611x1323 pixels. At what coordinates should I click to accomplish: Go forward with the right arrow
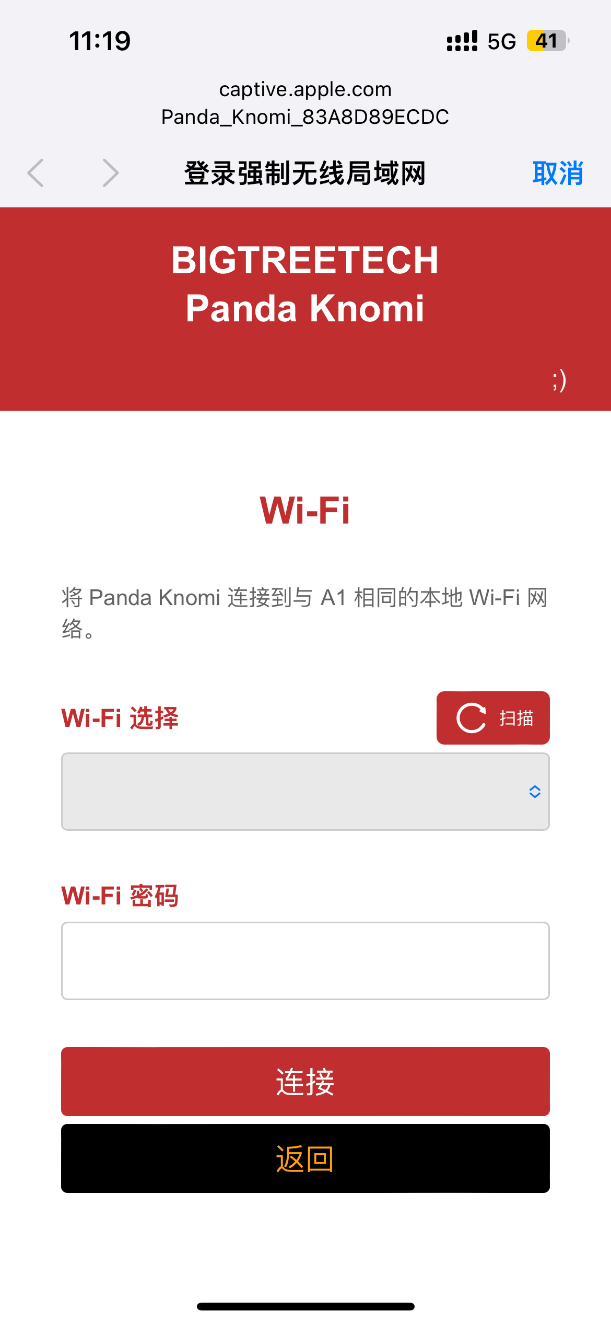click(x=110, y=173)
